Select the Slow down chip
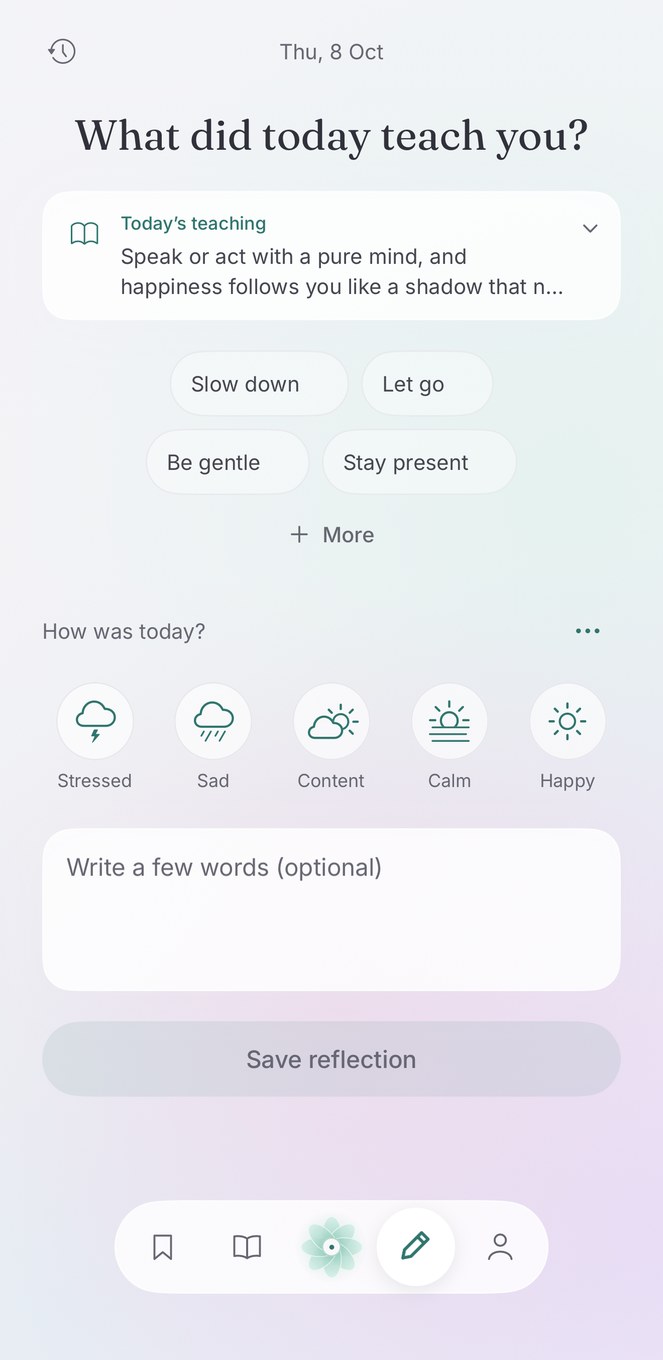This screenshot has width=663, height=1360. [x=259, y=384]
